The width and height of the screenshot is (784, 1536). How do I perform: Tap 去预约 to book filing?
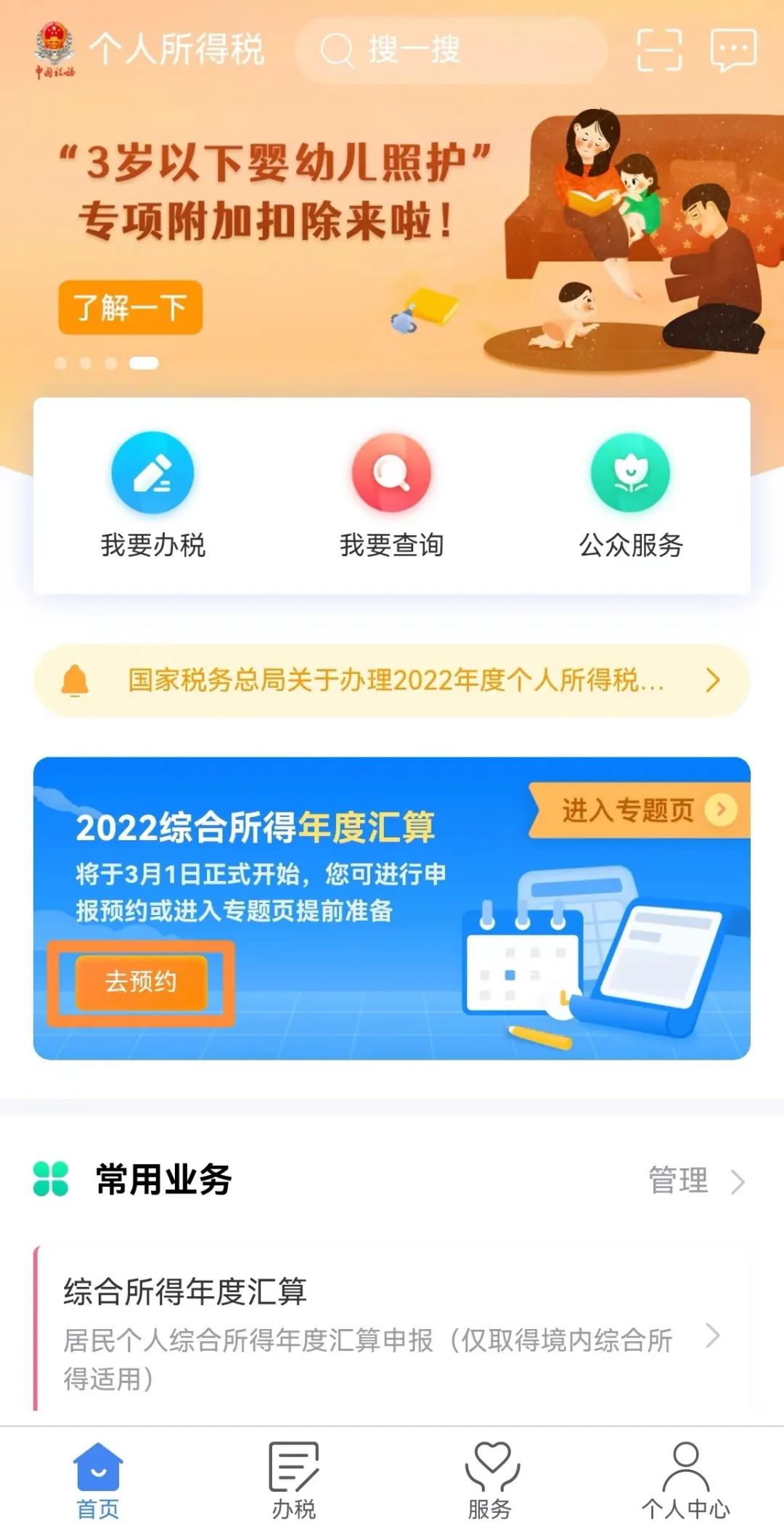point(141,982)
